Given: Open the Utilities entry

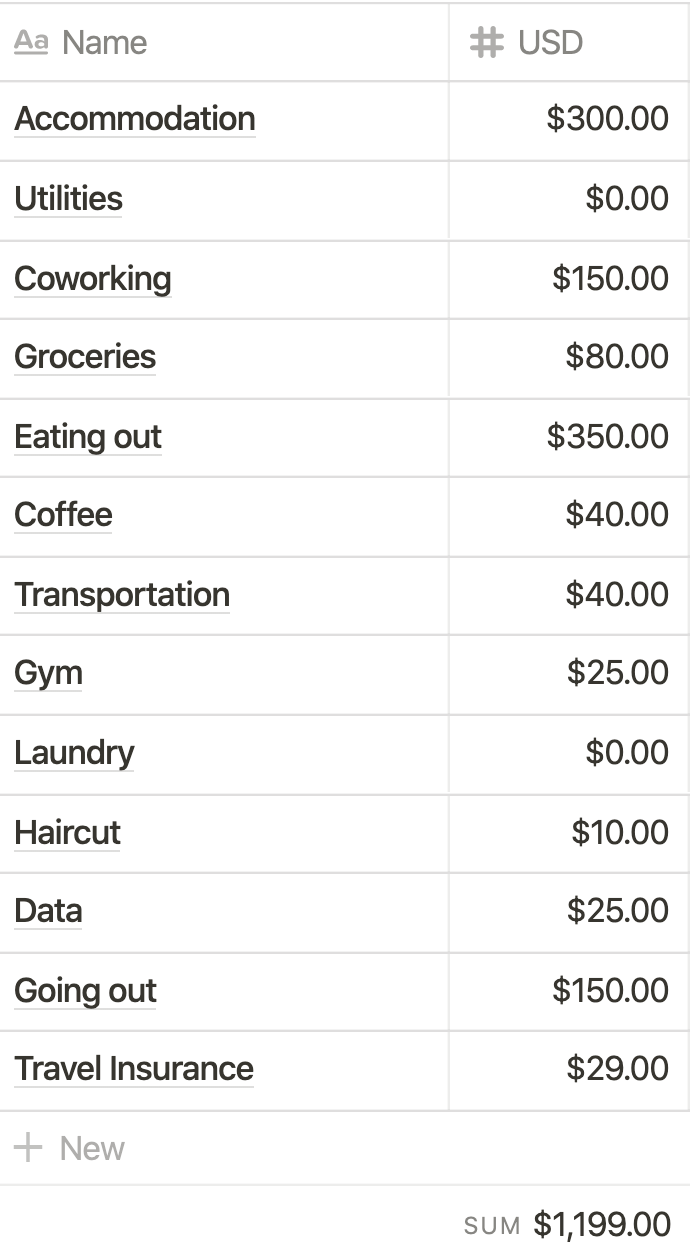Looking at the screenshot, I should click(x=68, y=198).
